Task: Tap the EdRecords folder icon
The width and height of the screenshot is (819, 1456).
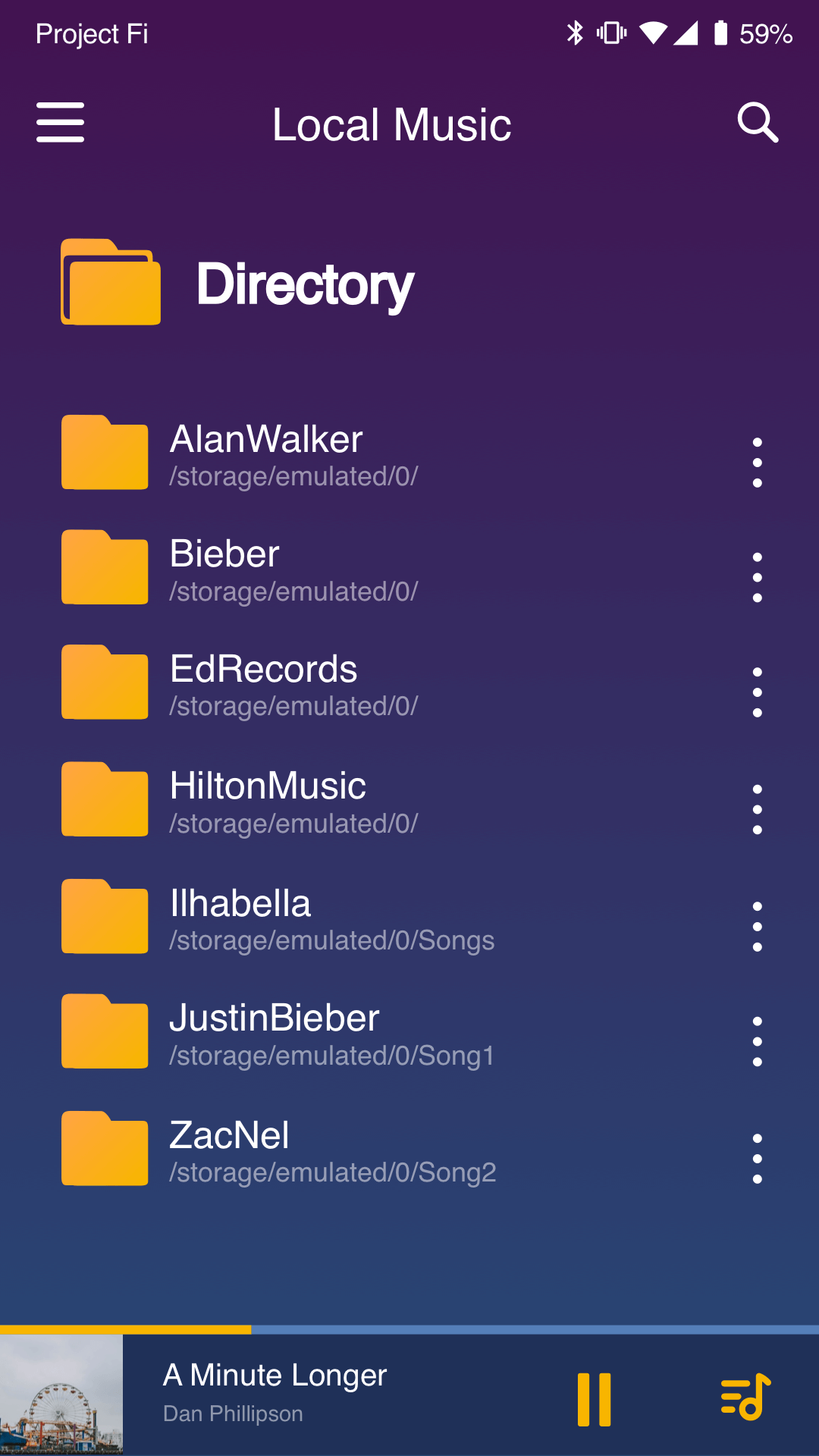Action: (104, 684)
